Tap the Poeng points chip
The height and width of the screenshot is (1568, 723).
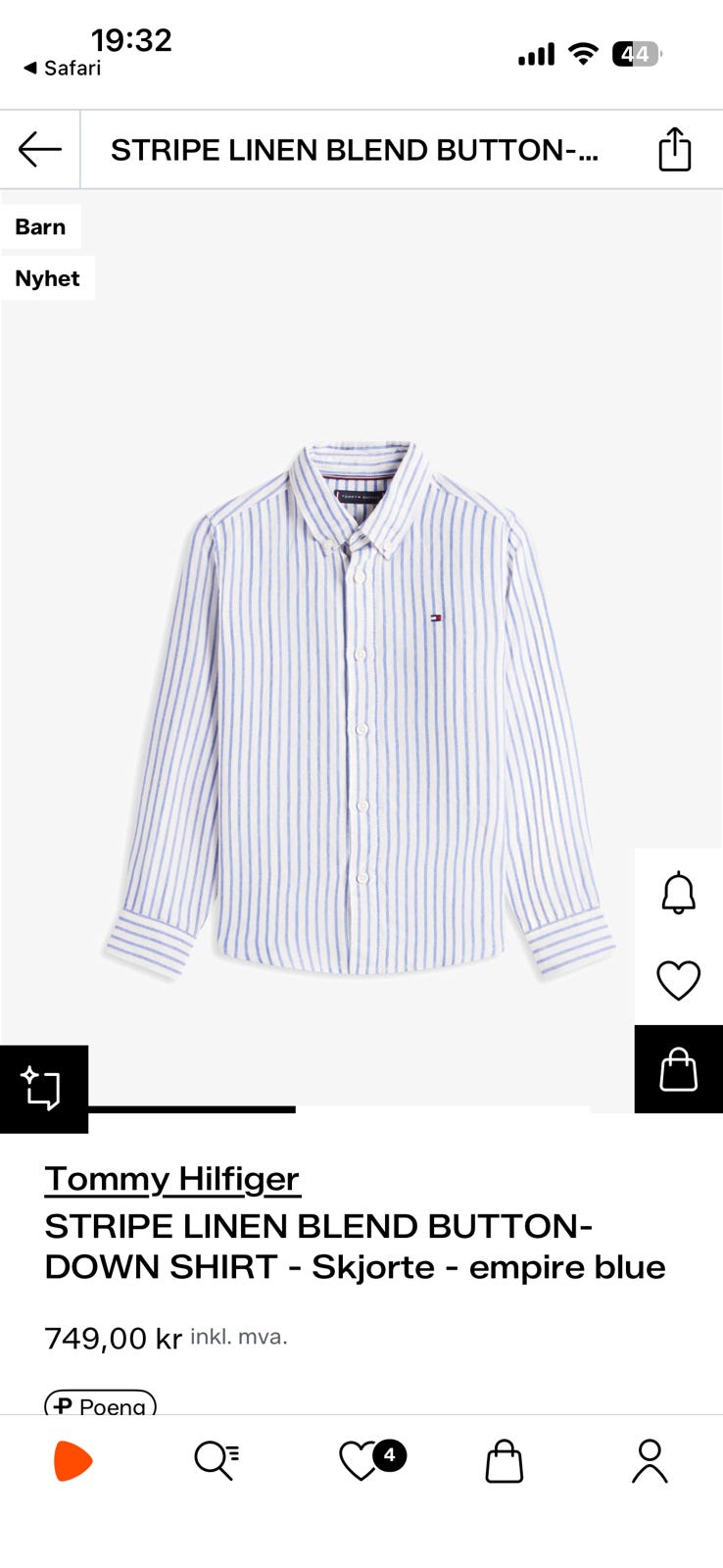[100, 1405]
